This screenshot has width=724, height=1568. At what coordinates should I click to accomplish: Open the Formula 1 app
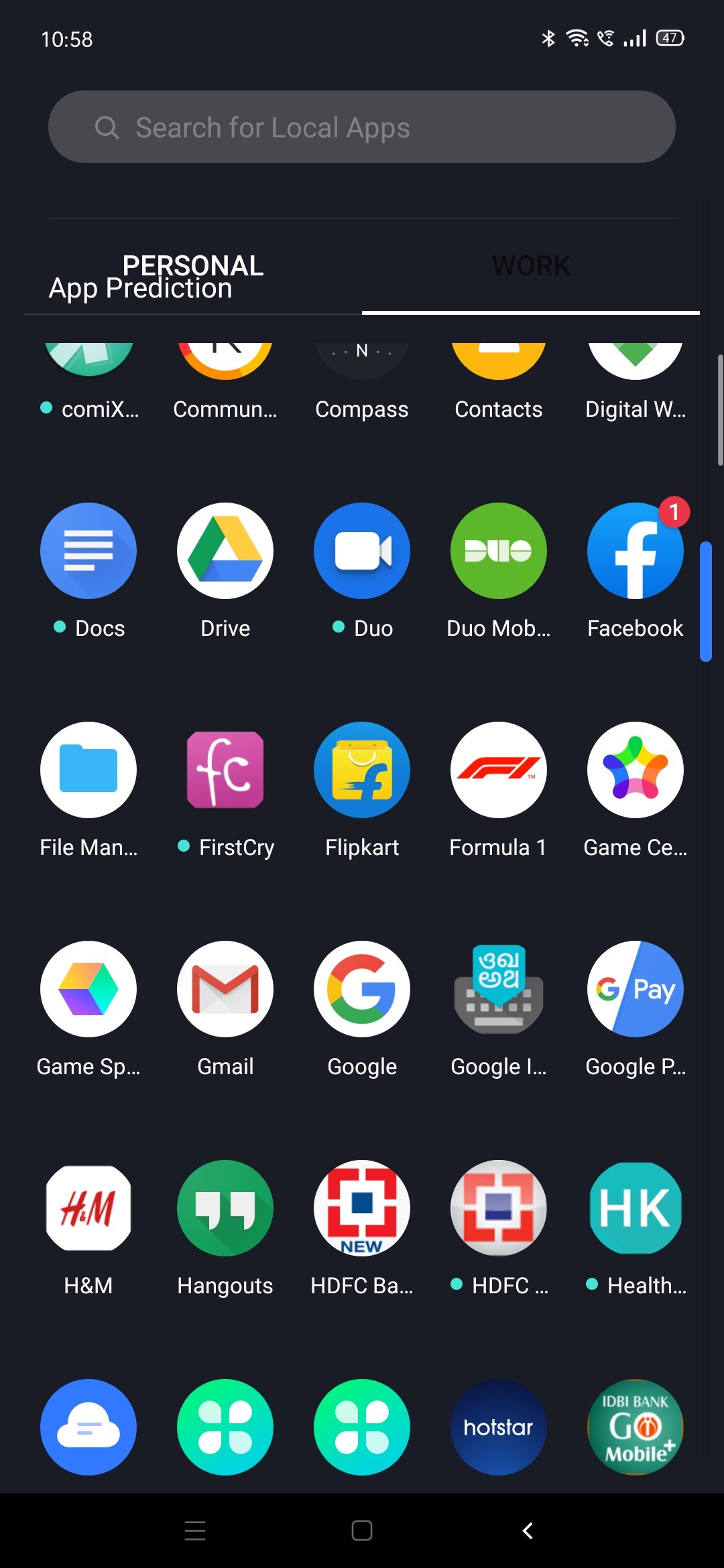pyautogui.click(x=498, y=770)
